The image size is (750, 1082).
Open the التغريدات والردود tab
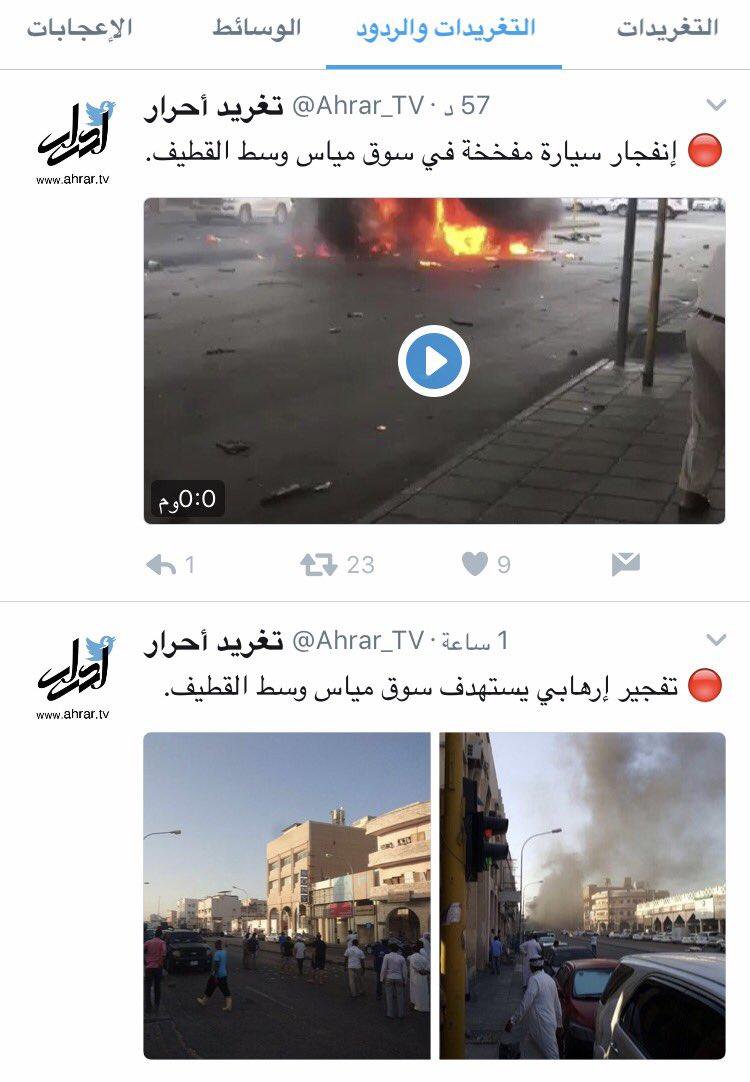click(x=445, y=28)
